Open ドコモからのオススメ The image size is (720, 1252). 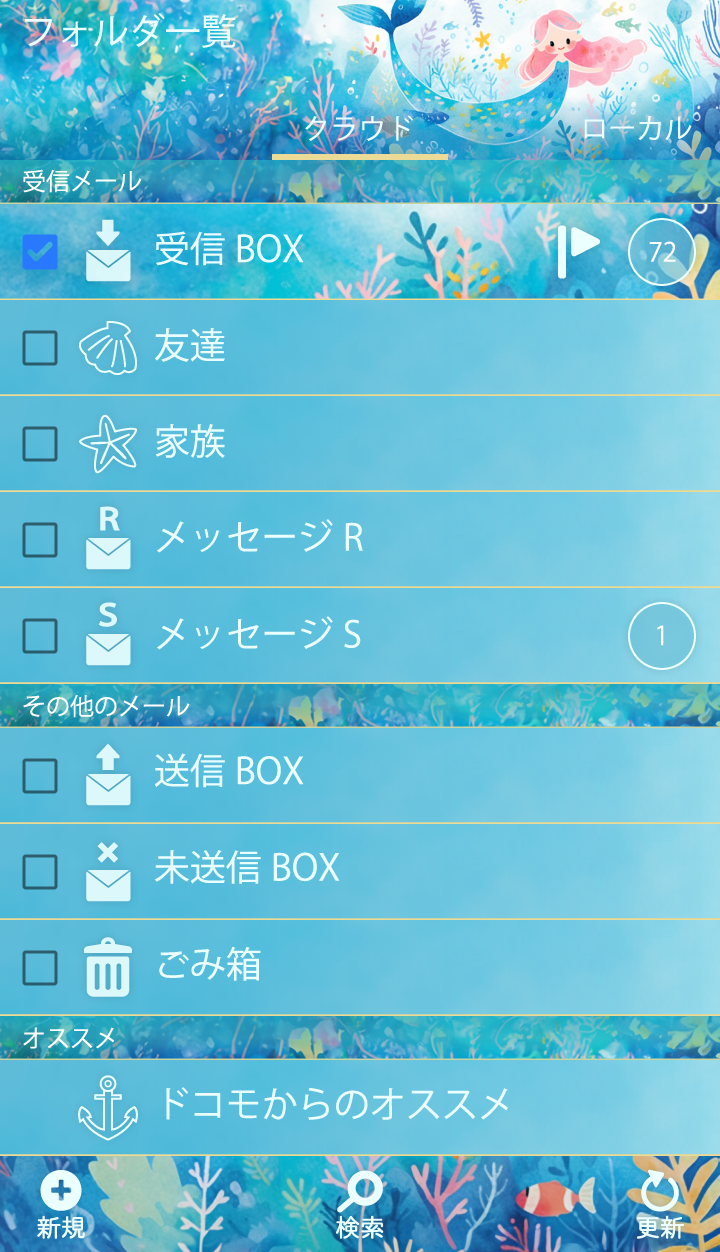click(334, 1105)
